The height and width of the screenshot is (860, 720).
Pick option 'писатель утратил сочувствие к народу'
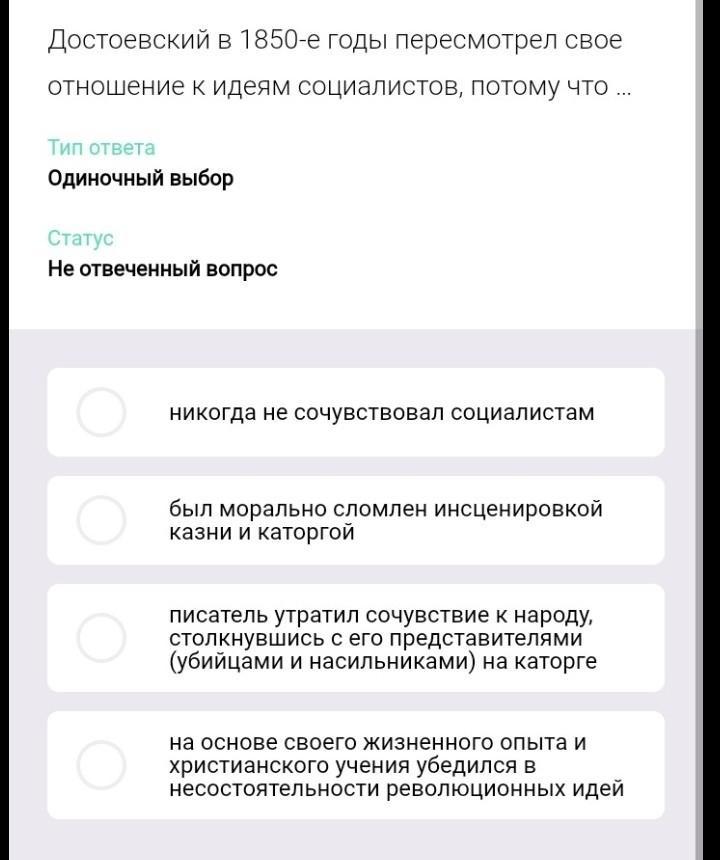click(x=101, y=638)
